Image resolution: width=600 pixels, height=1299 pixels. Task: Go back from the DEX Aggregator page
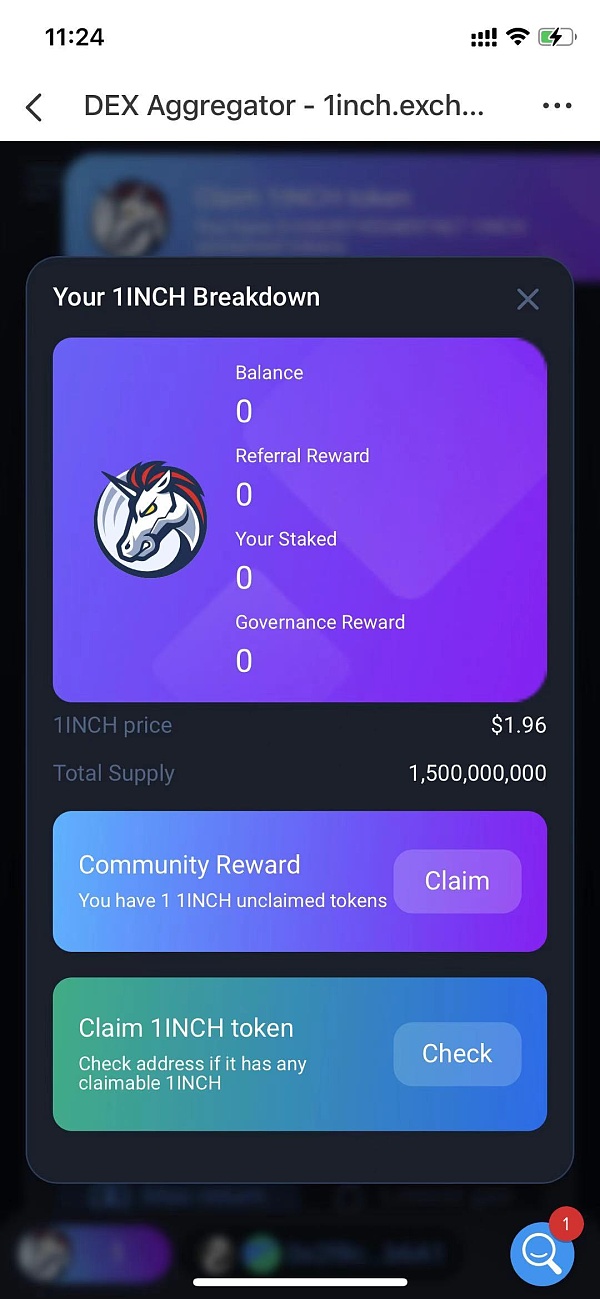34,107
